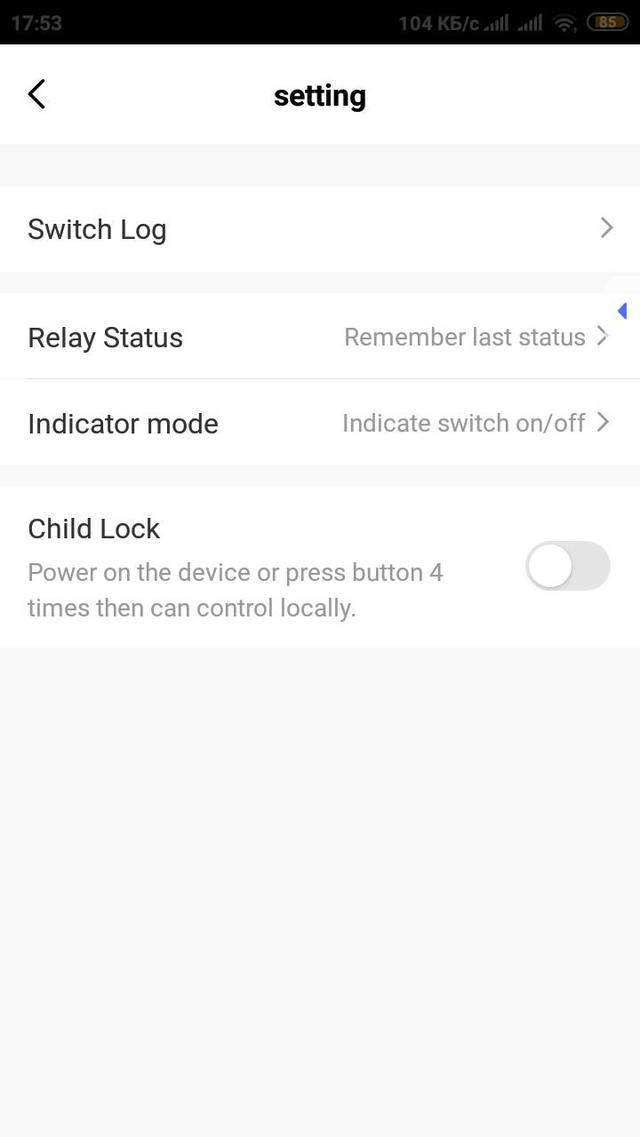Enable the Child Lock switch

pos(568,566)
